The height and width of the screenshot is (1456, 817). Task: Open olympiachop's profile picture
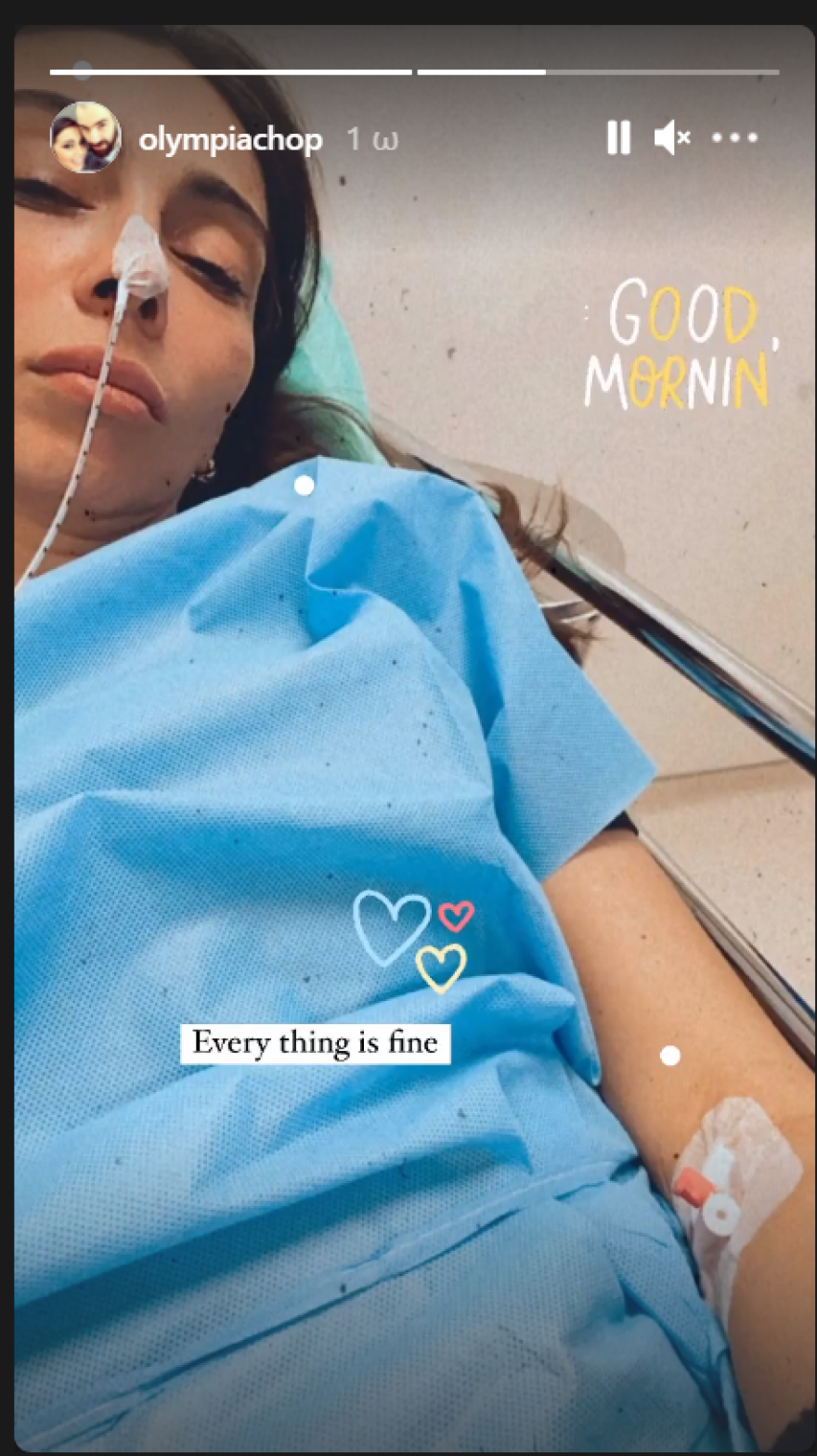85,138
